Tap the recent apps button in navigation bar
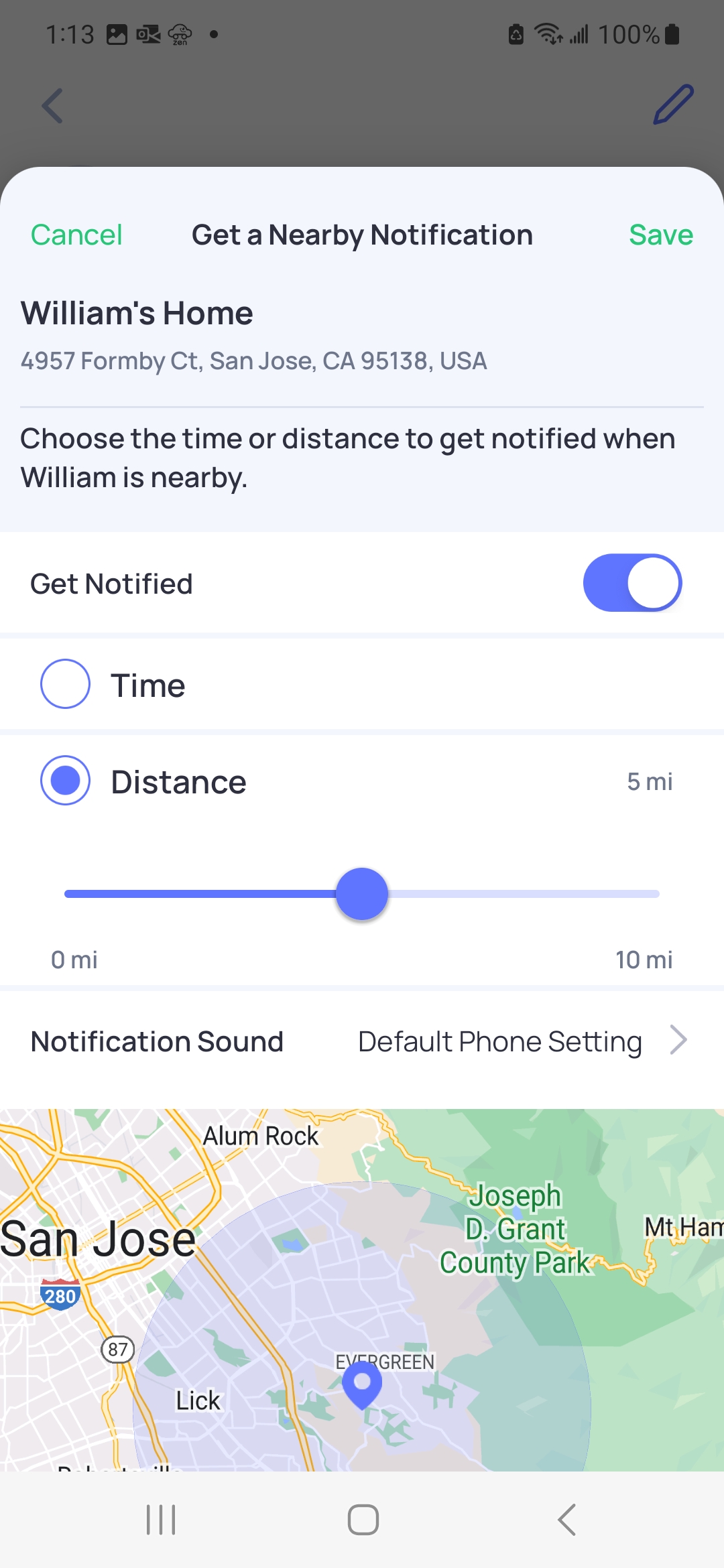Viewport: 724px width, 1568px height. [160, 1519]
